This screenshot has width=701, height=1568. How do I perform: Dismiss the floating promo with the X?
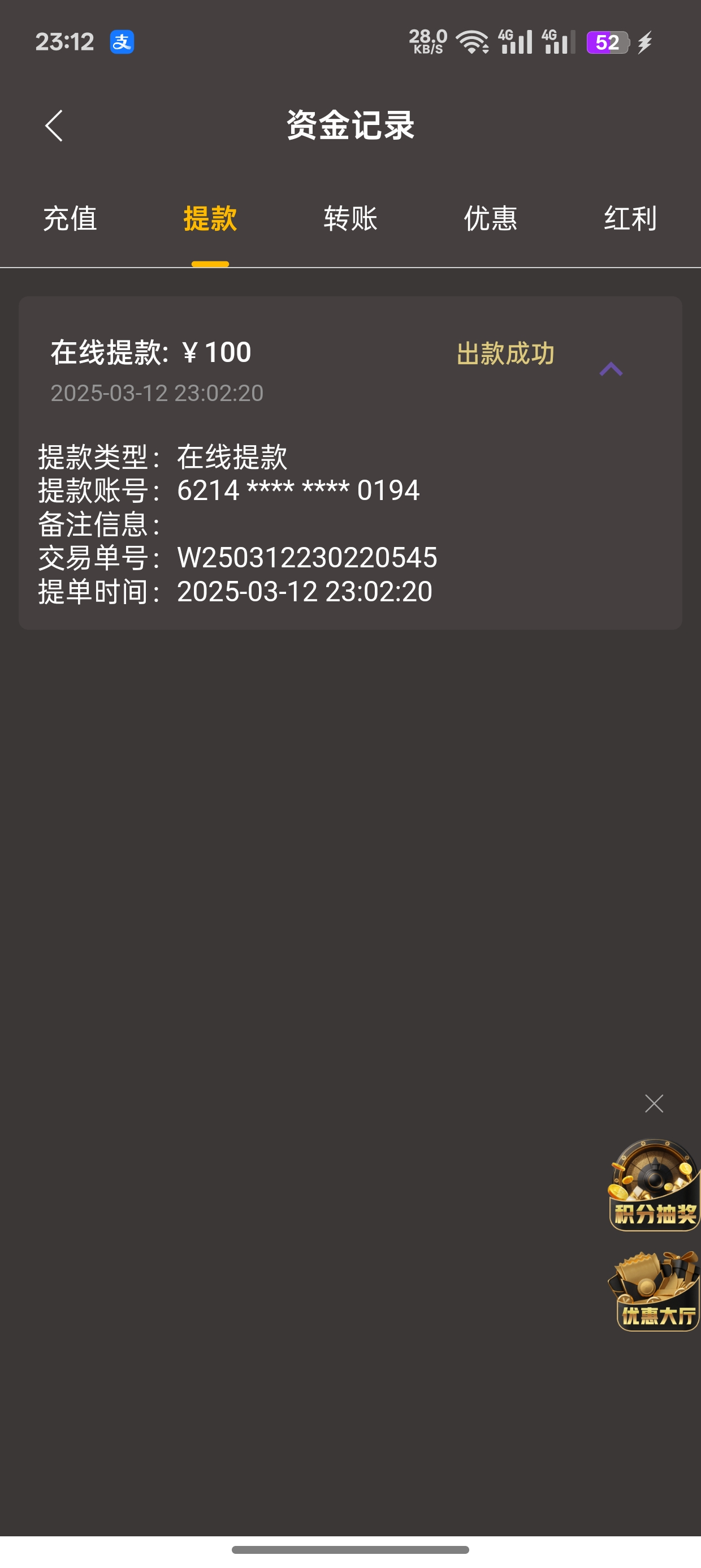[x=654, y=1103]
